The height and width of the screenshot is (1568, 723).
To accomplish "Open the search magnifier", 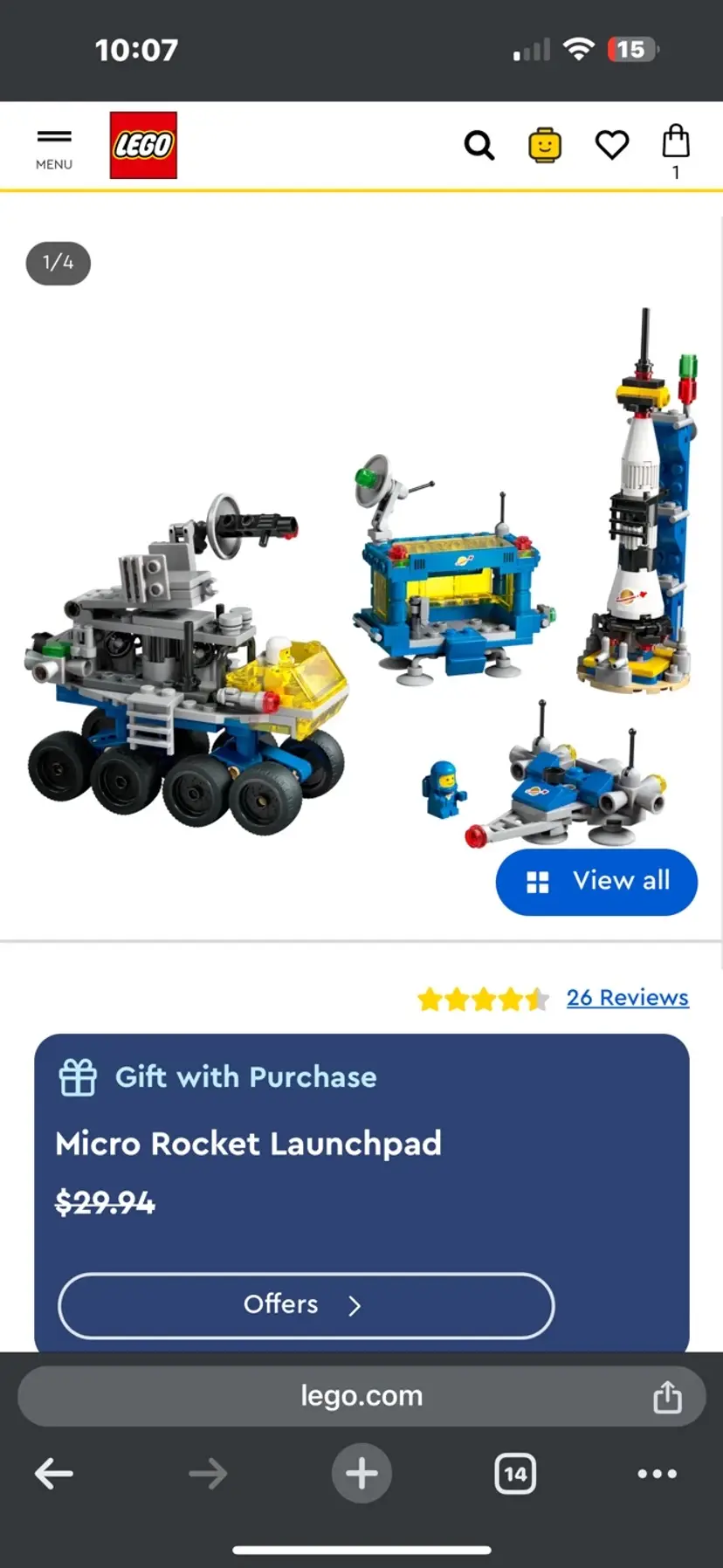I will [x=479, y=145].
